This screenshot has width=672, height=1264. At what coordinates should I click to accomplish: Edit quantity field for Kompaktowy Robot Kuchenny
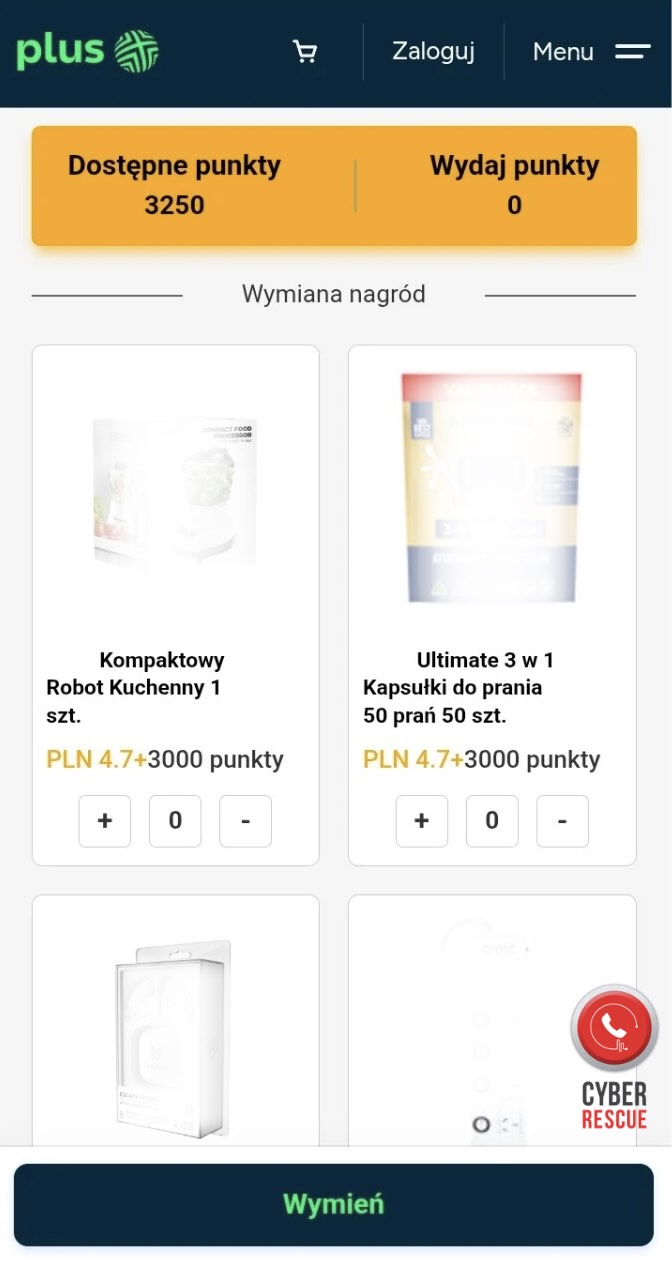pos(175,821)
